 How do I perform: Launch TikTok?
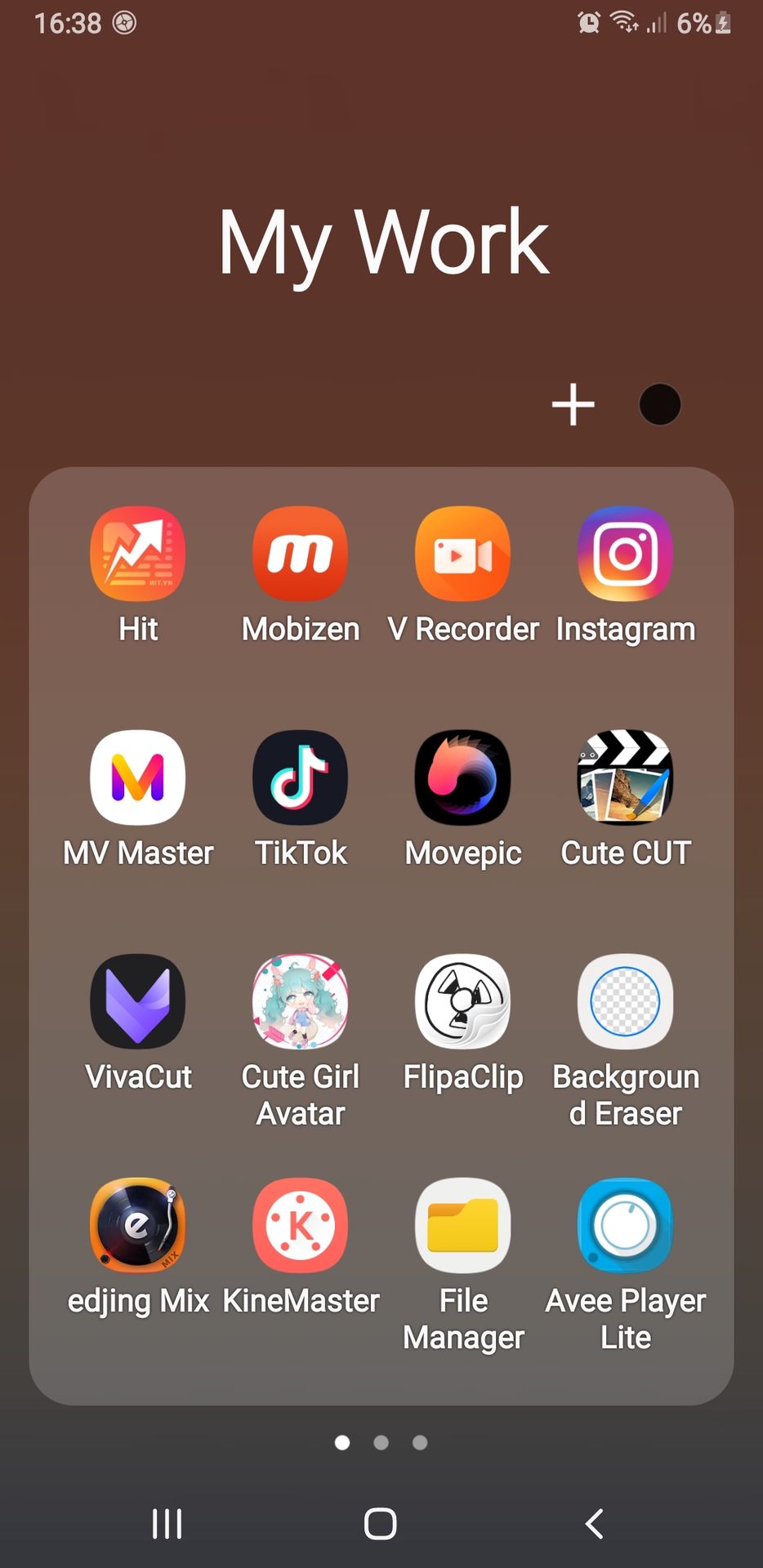(300, 777)
